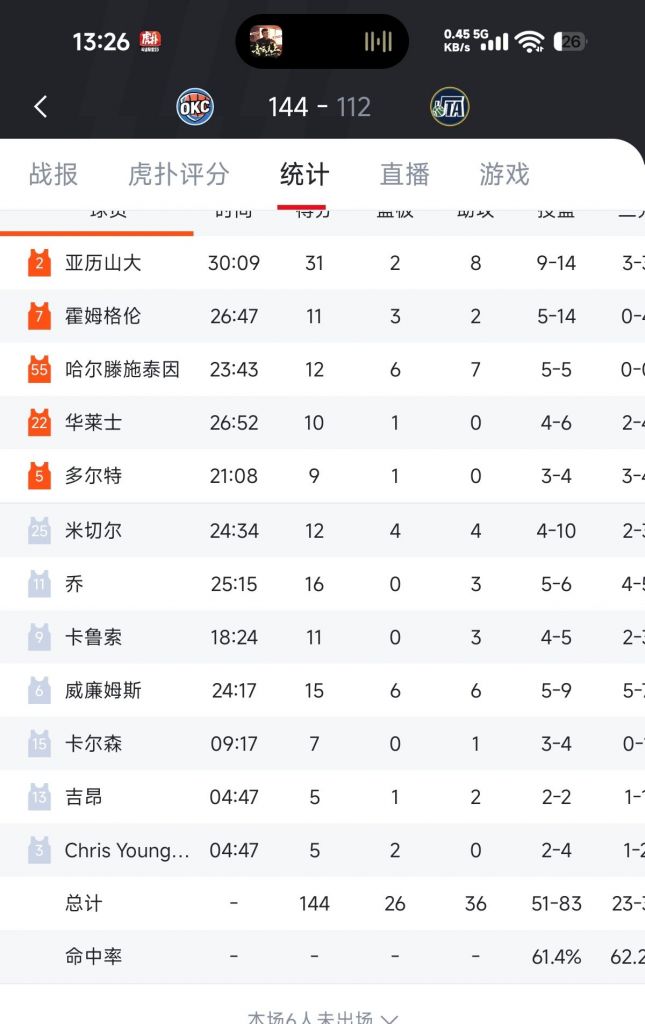The height and width of the screenshot is (1024, 645).
Task: Open the 游戏 tab
Action: point(504,174)
